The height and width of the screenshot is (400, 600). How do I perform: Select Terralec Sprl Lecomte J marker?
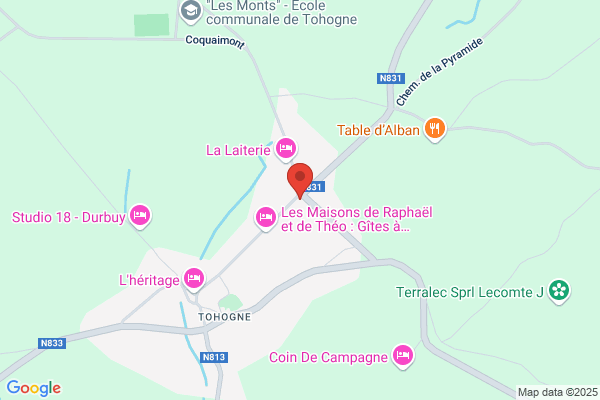click(x=559, y=291)
